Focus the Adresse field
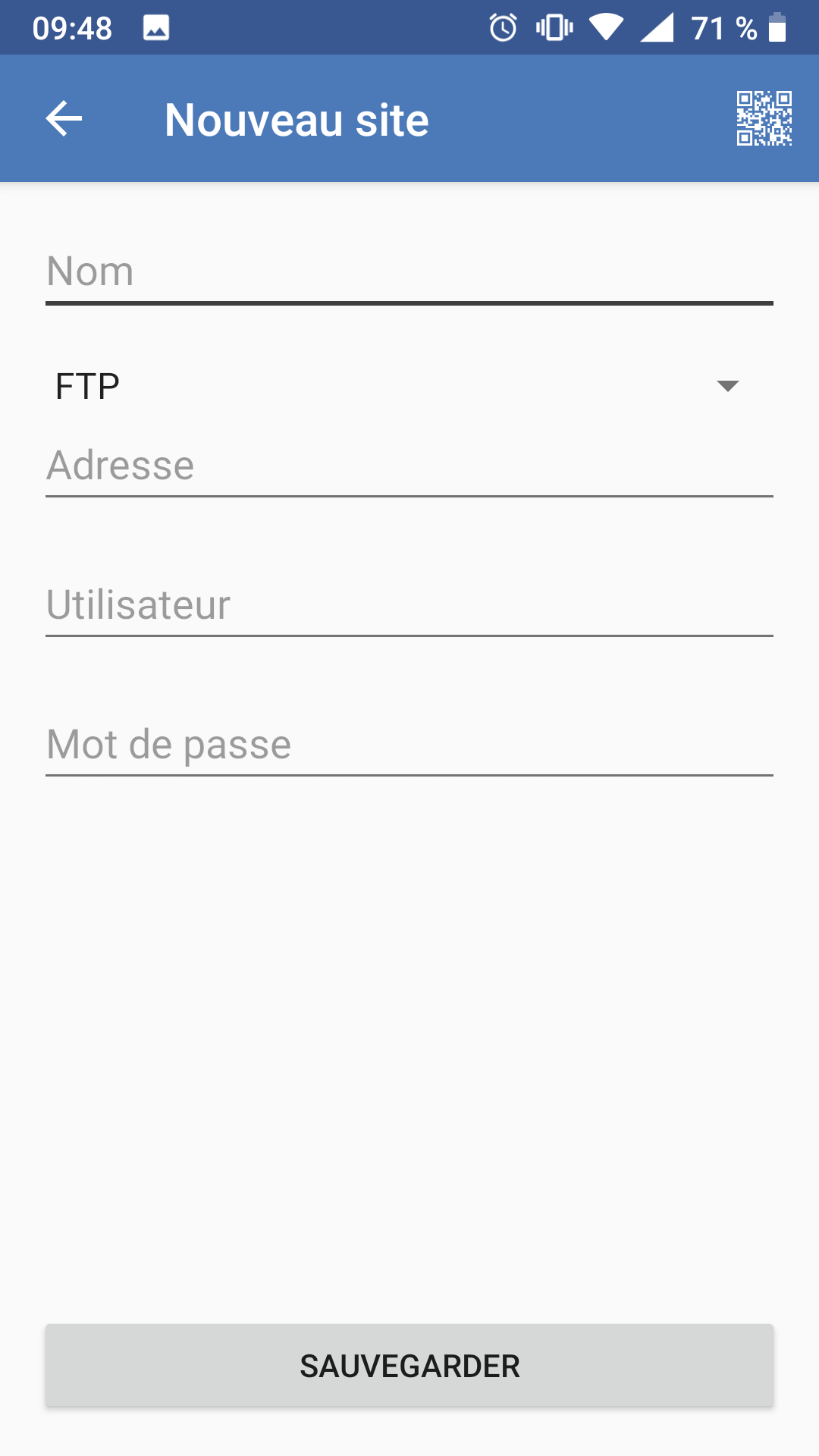The height and width of the screenshot is (1456, 819). pyautogui.click(x=409, y=465)
